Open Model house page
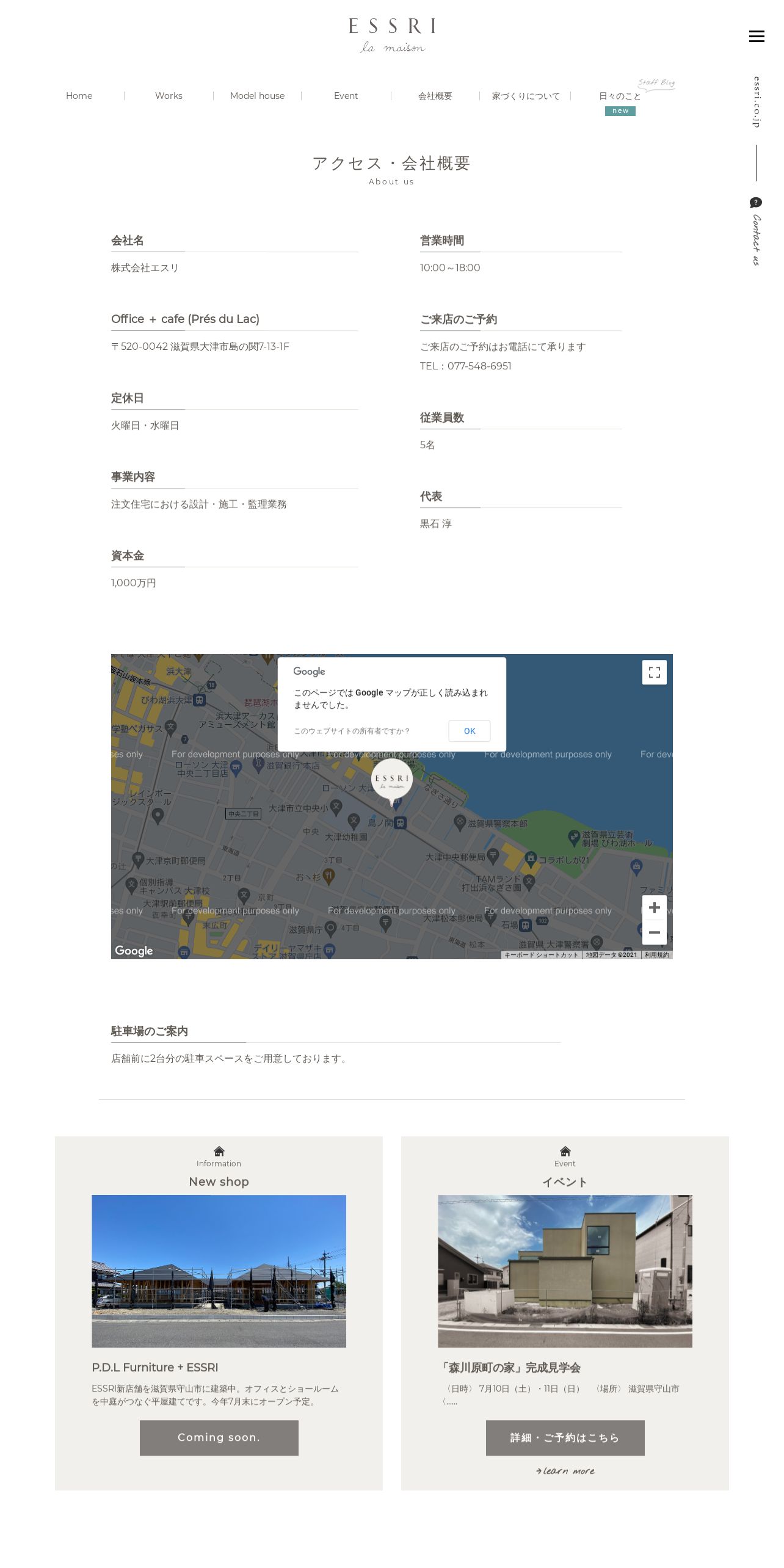This screenshot has width=784, height=1568. coord(257,96)
